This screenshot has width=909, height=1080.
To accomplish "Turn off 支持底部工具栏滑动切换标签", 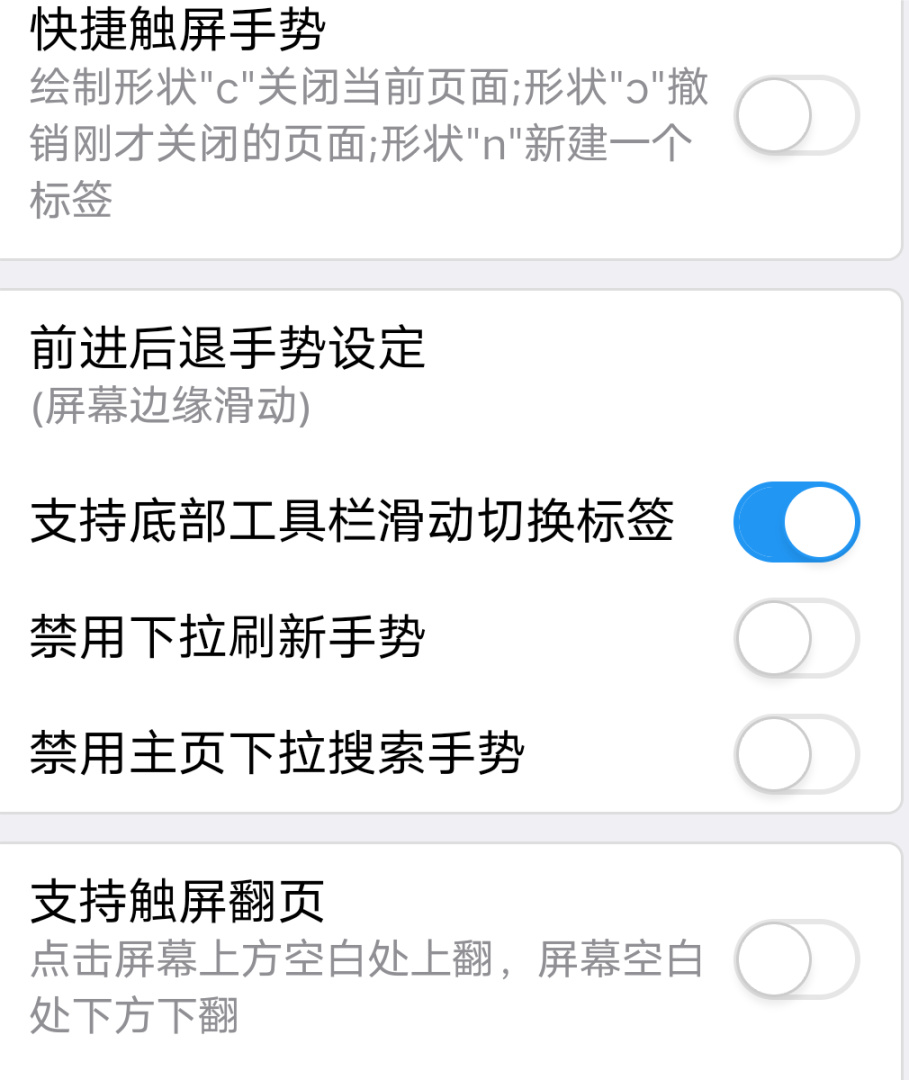I will pyautogui.click(x=796, y=522).
